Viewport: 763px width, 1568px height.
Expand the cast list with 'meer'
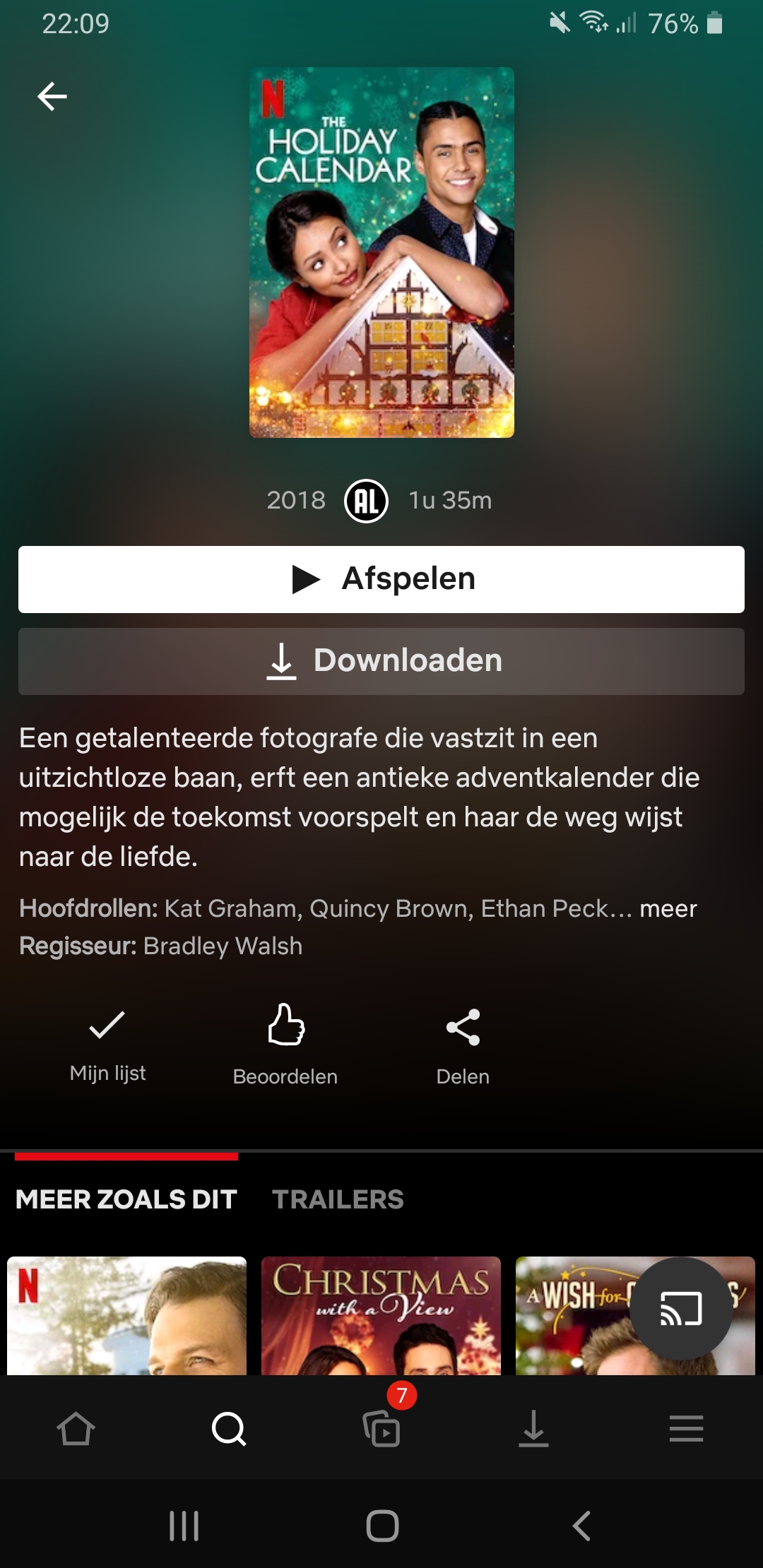pyautogui.click(x=668, y=908)
